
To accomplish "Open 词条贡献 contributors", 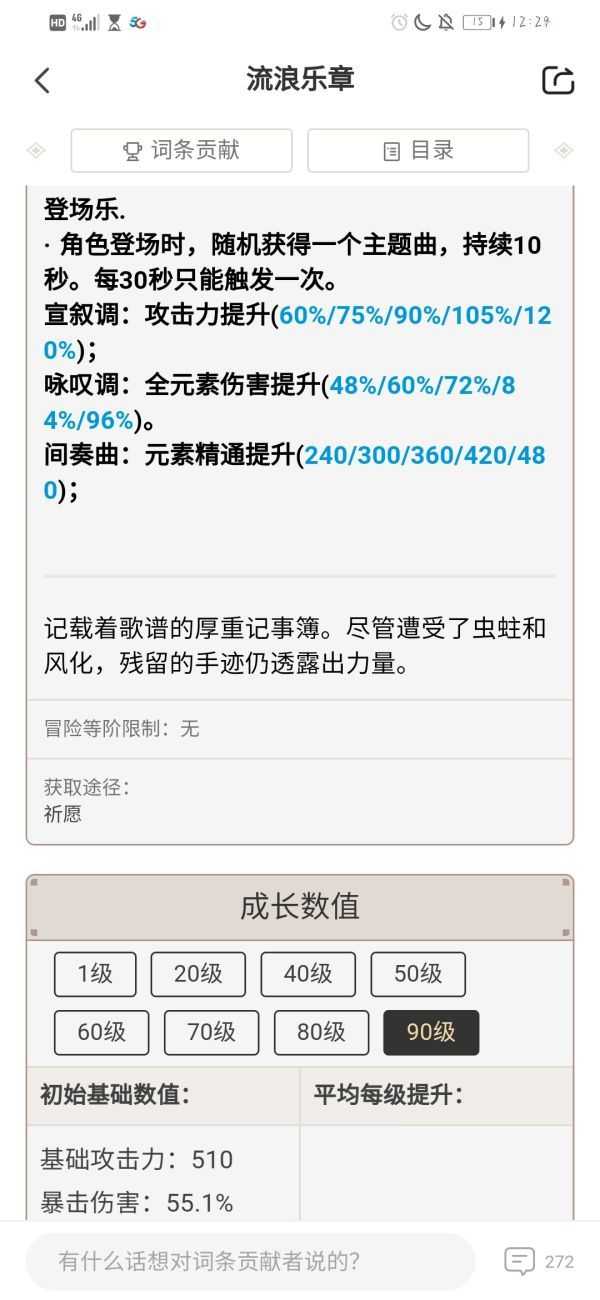I will point(181,151).
